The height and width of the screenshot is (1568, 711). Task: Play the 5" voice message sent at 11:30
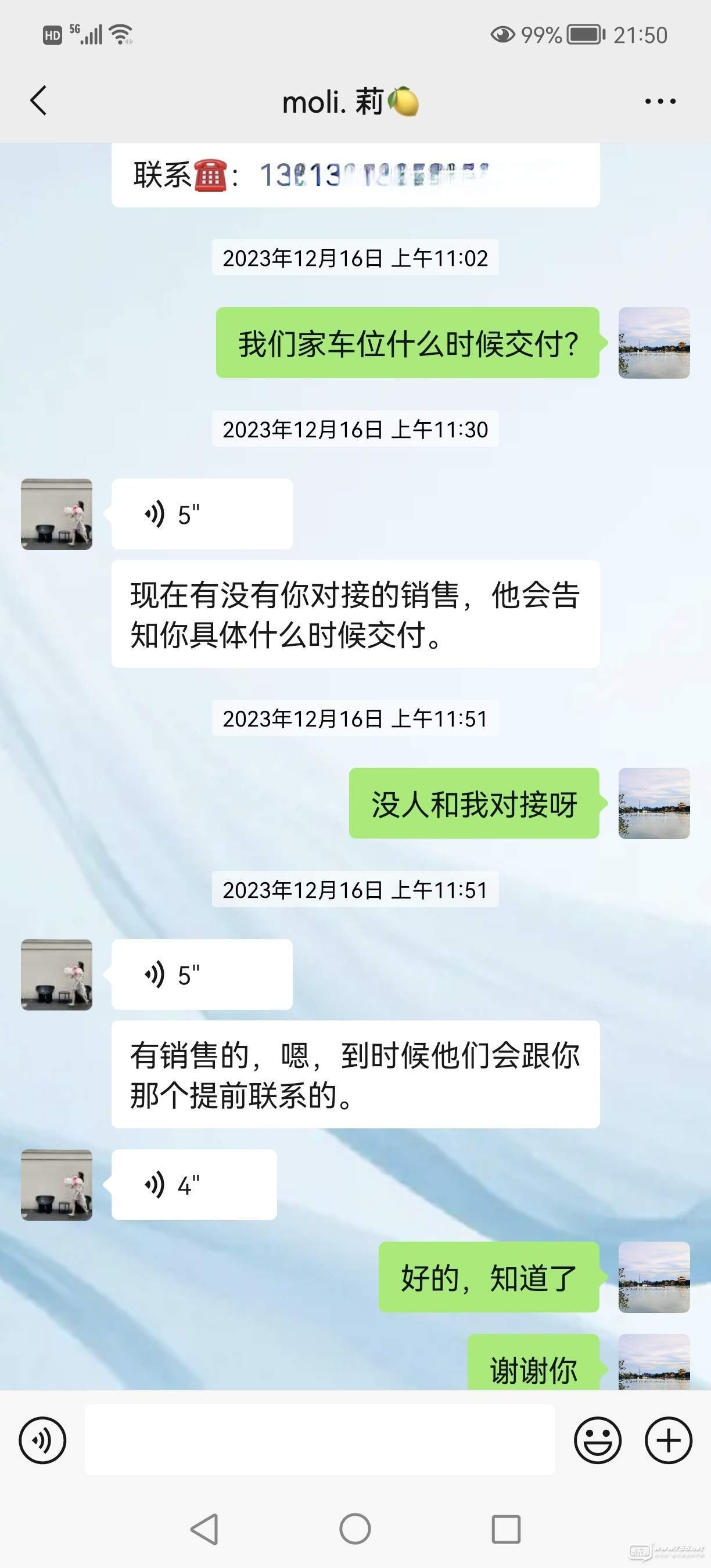click(202, 514)
